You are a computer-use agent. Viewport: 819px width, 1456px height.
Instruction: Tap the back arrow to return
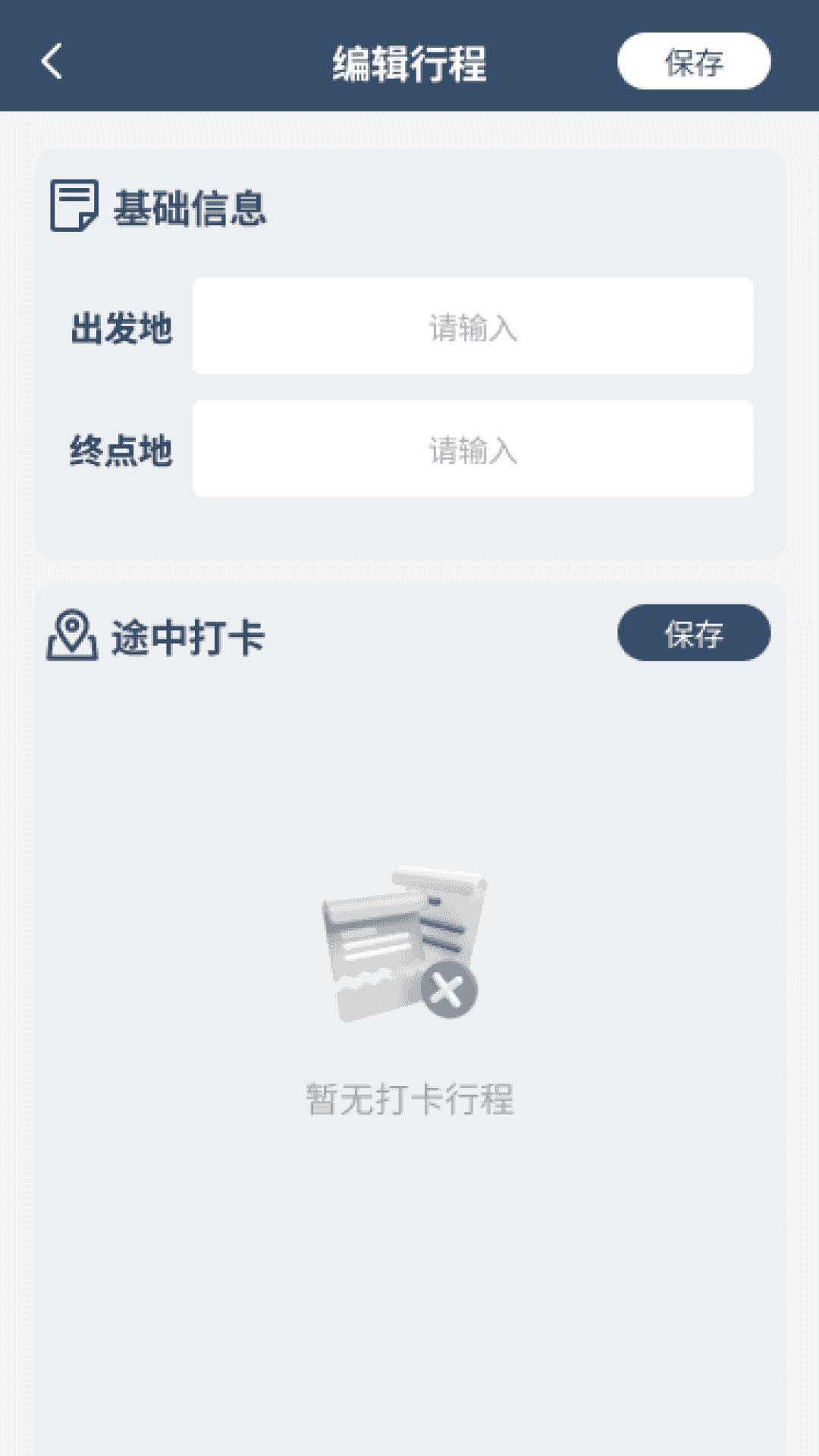(x=49, y=64)
